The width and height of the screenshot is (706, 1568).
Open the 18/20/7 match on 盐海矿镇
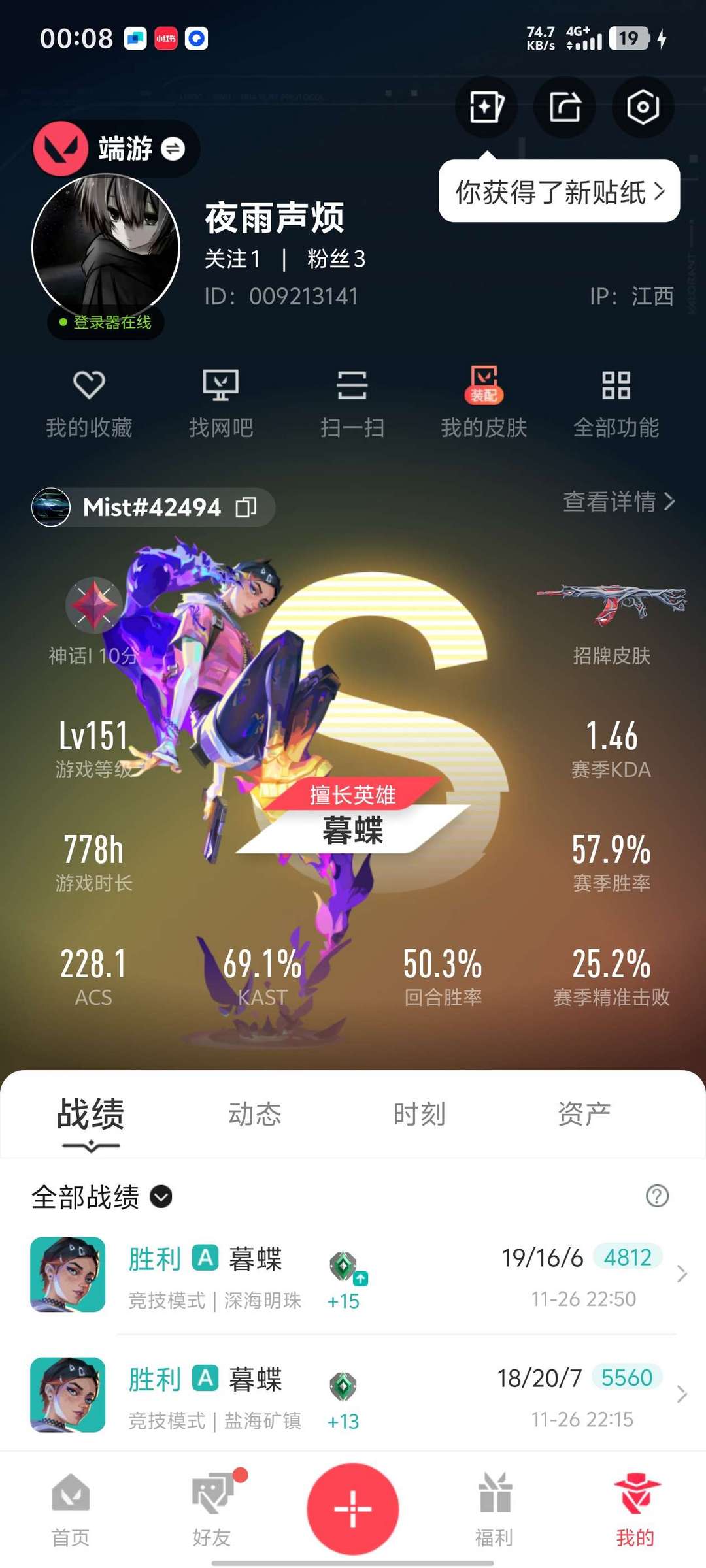353,1394
